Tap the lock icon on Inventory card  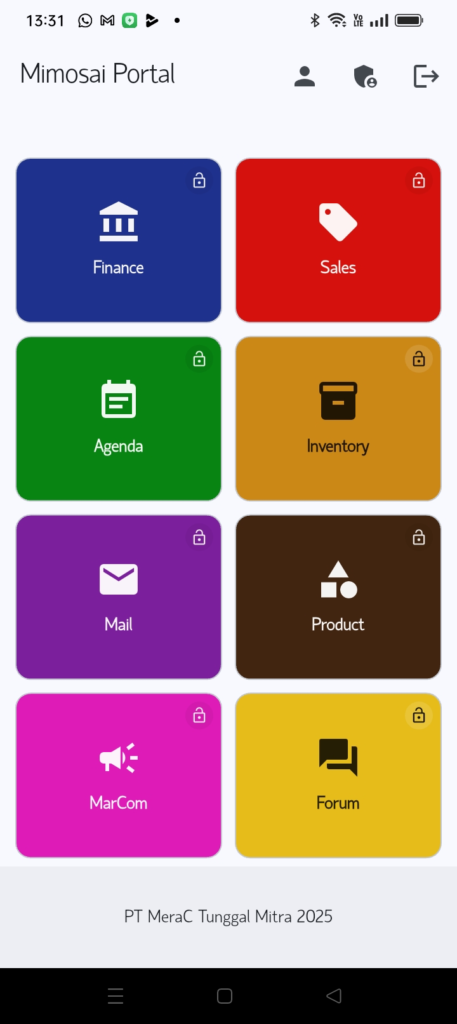419,359
